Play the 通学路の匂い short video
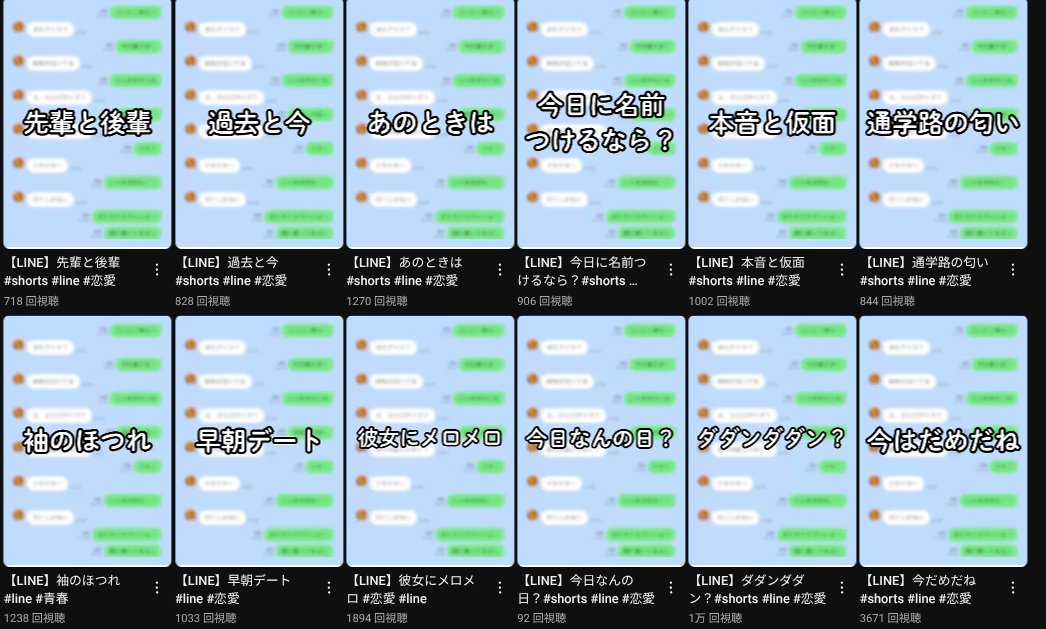Screen dimensions: 1046x629 coord(942,124)
